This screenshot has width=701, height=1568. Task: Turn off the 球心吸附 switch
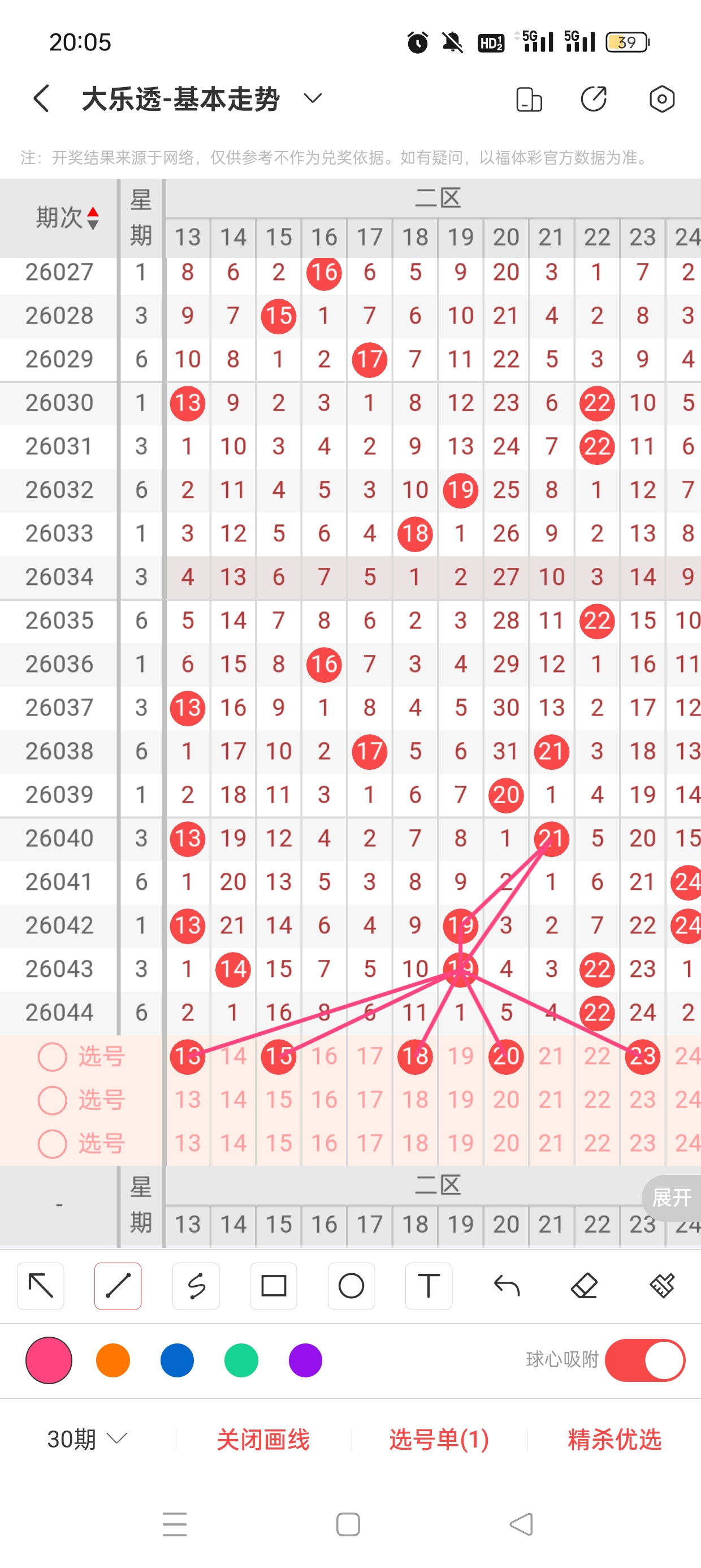pyautogui.click(x=645, y=1360)
